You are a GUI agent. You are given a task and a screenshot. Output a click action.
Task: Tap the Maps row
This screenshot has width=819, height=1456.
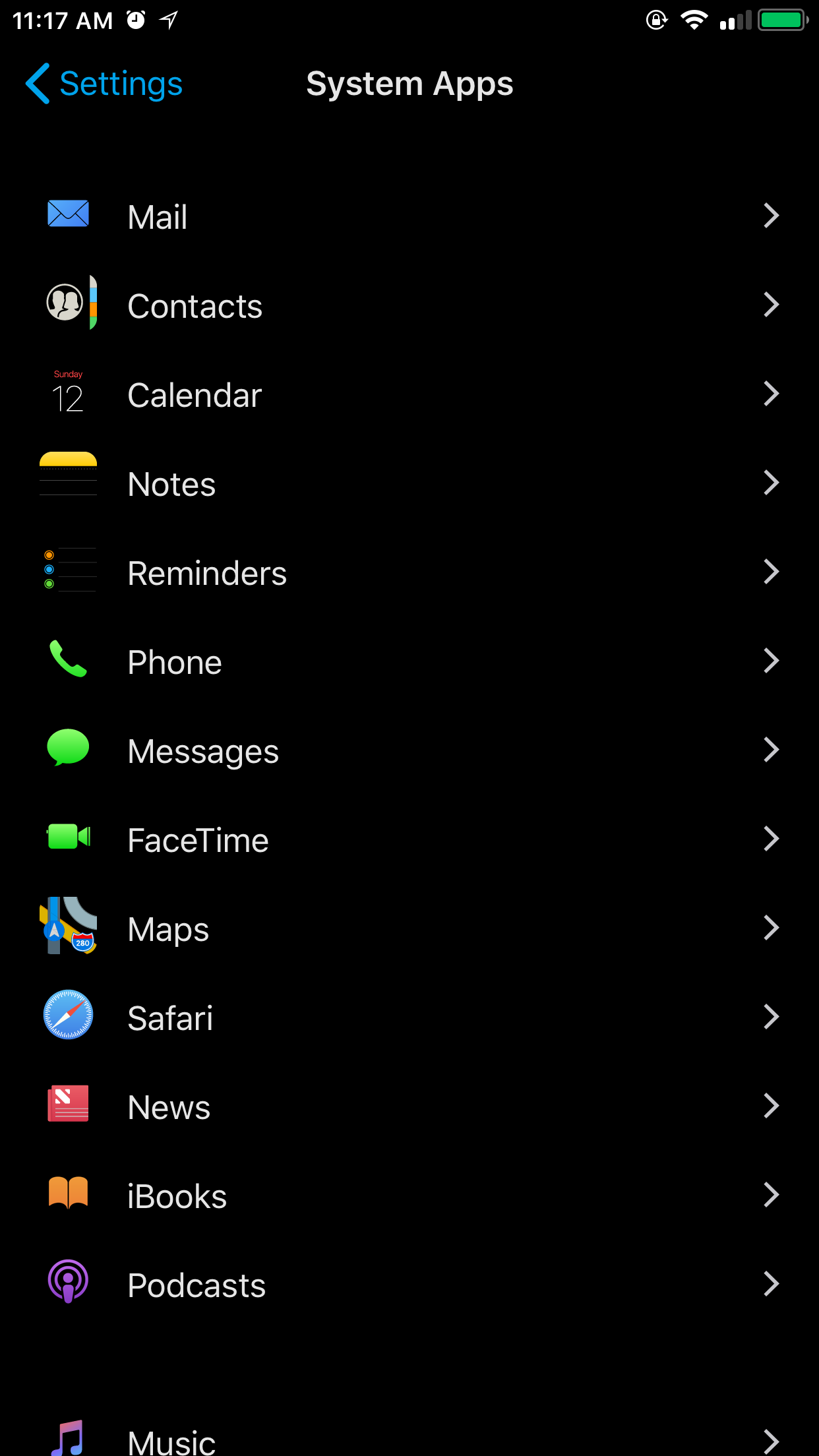point(409,928)
